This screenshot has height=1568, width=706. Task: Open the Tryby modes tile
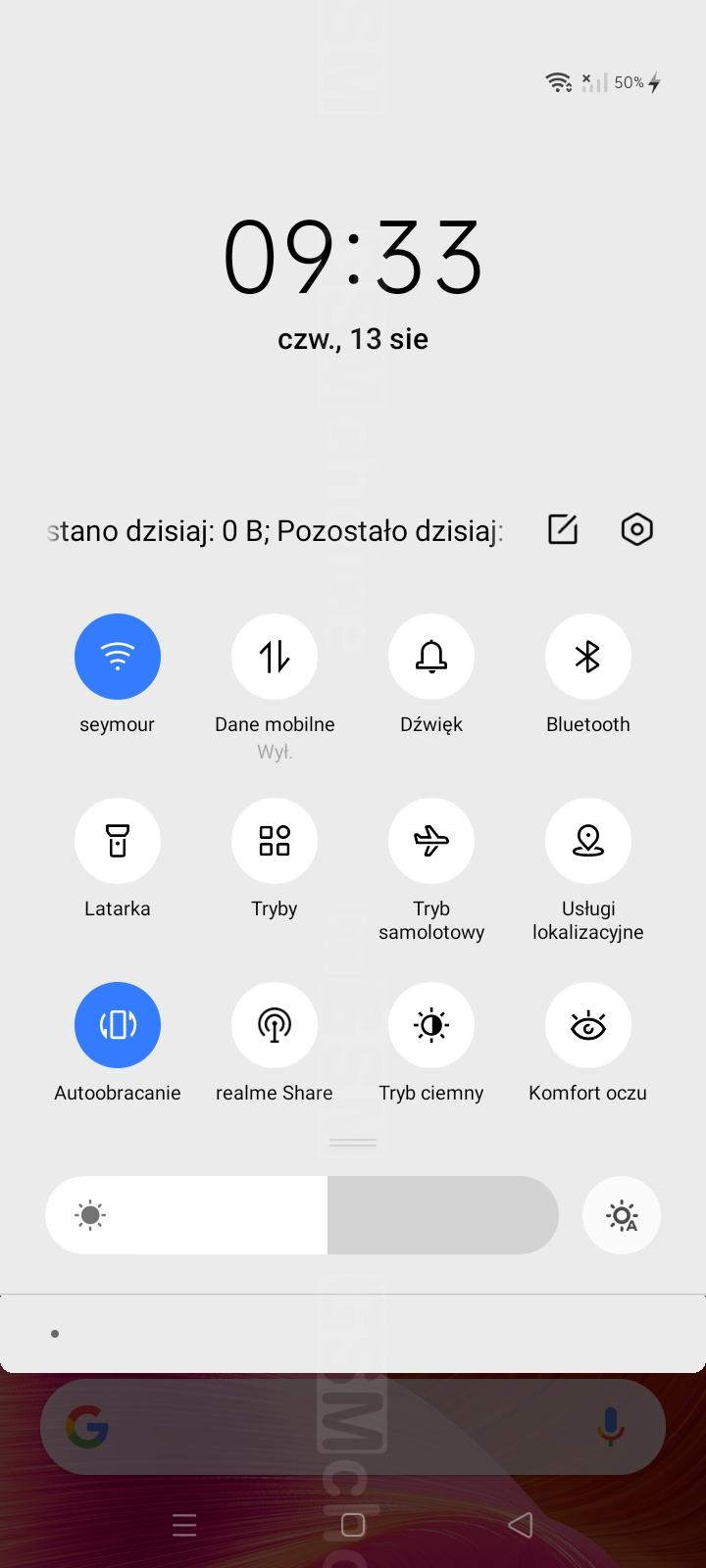(275, 841)
